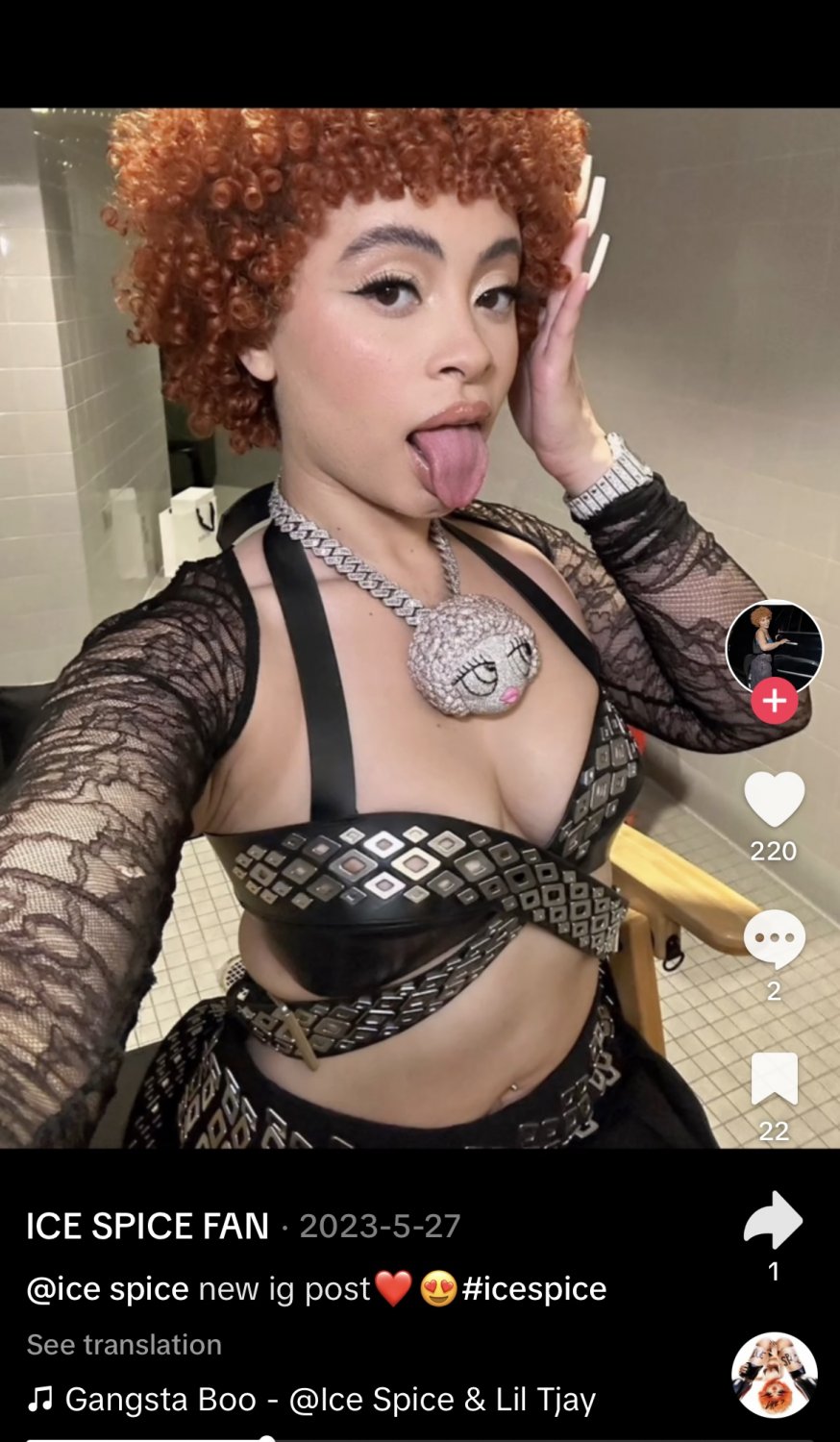The image size is (840, 1442).
Task: Save the video with the bookmark icon
Action: 774,1079
